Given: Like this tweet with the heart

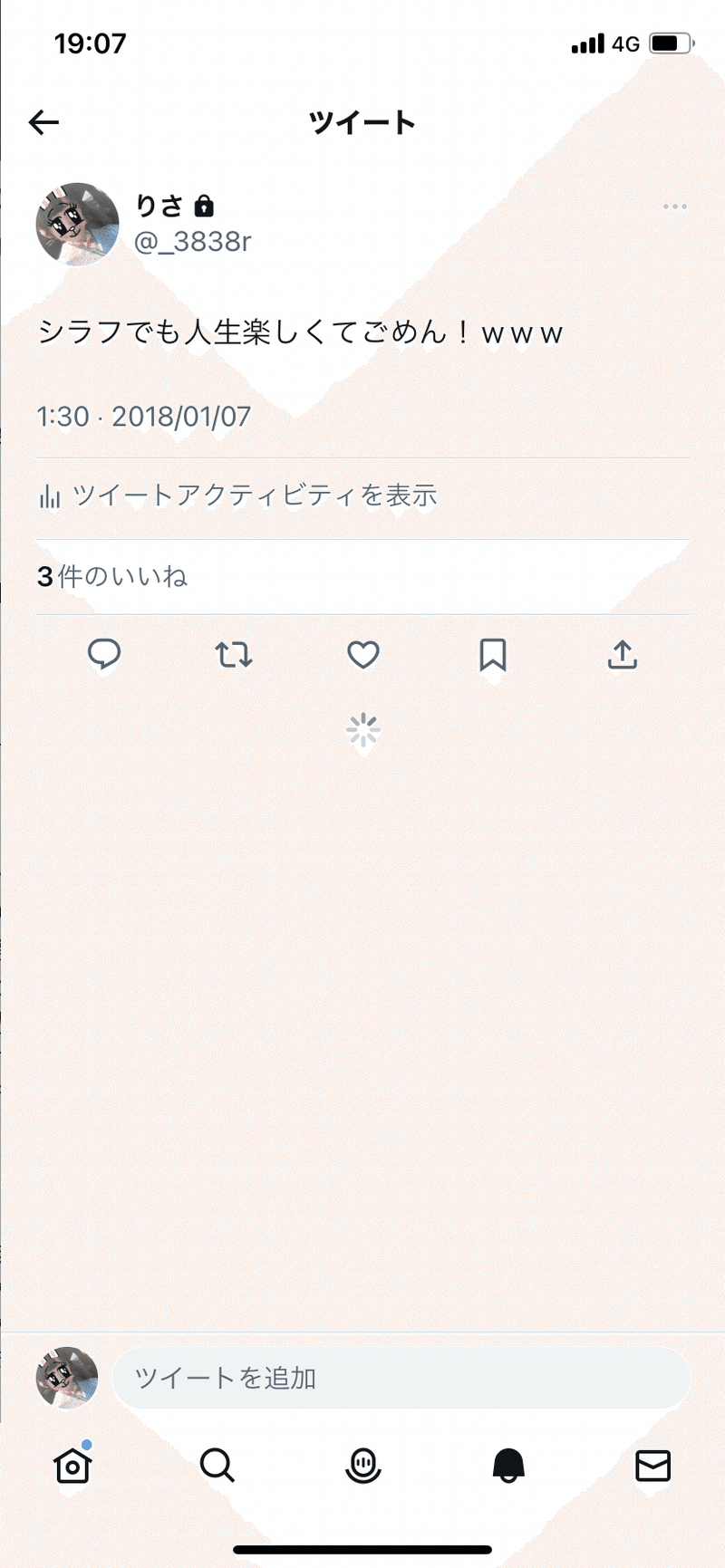Looking at the screenshot, I should pyautogui.click(x=363, y=654).
